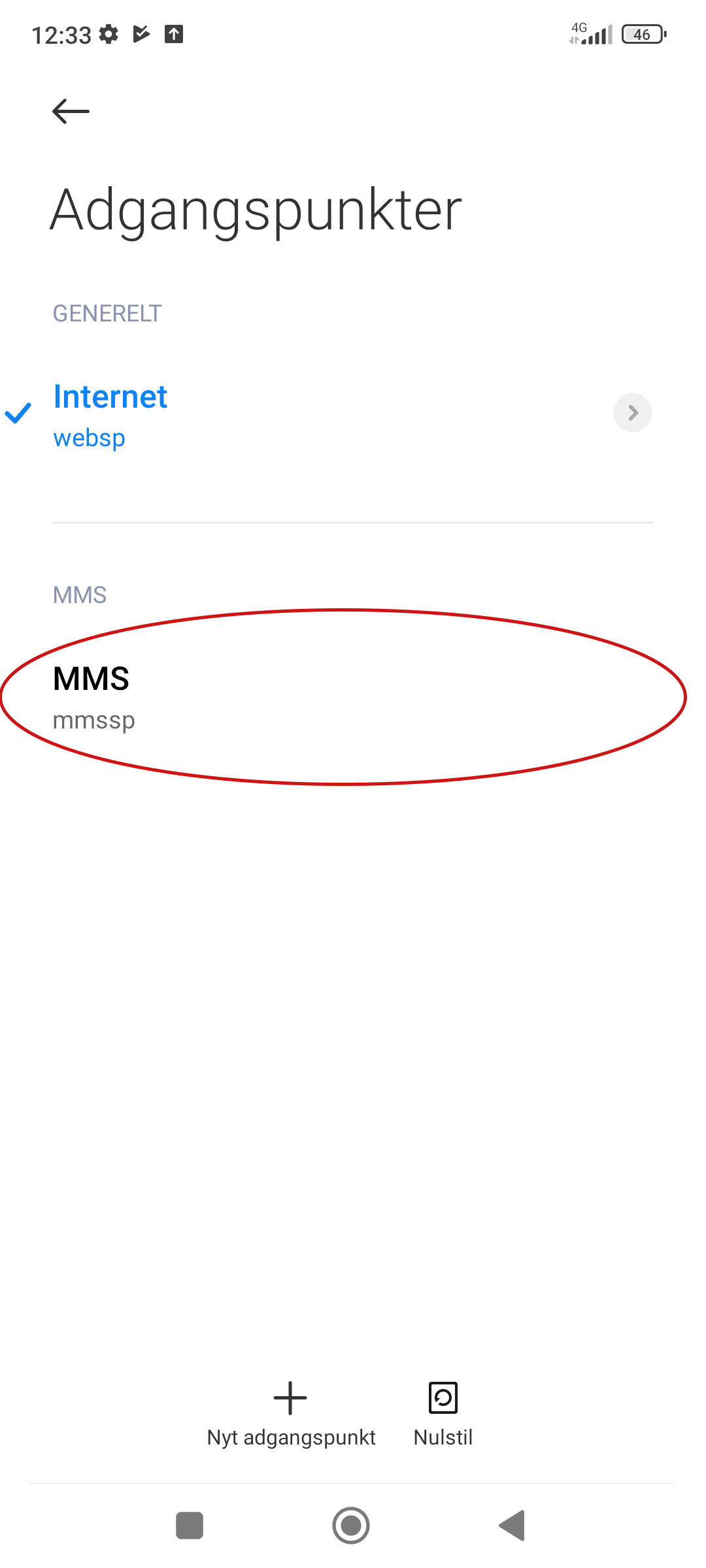The height and width of the screenshot is (1568, 706).
Task: Open the MMS mmssp access point
Action: pos(353,697)
